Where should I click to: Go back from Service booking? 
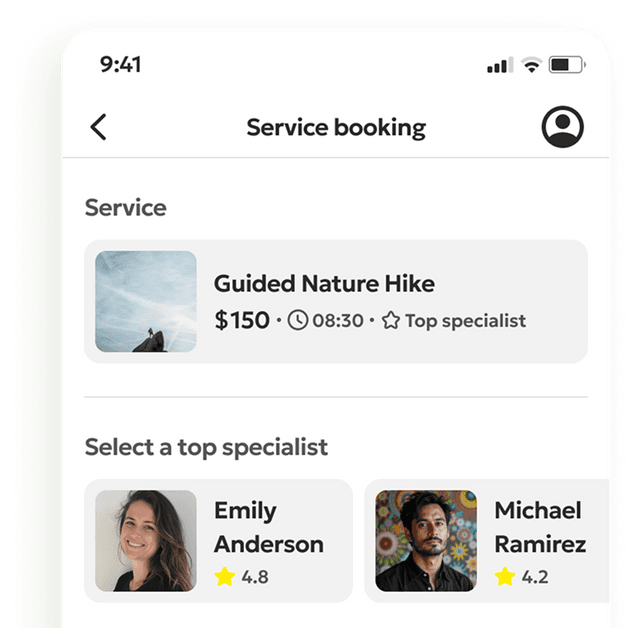(x=98, y=127)
